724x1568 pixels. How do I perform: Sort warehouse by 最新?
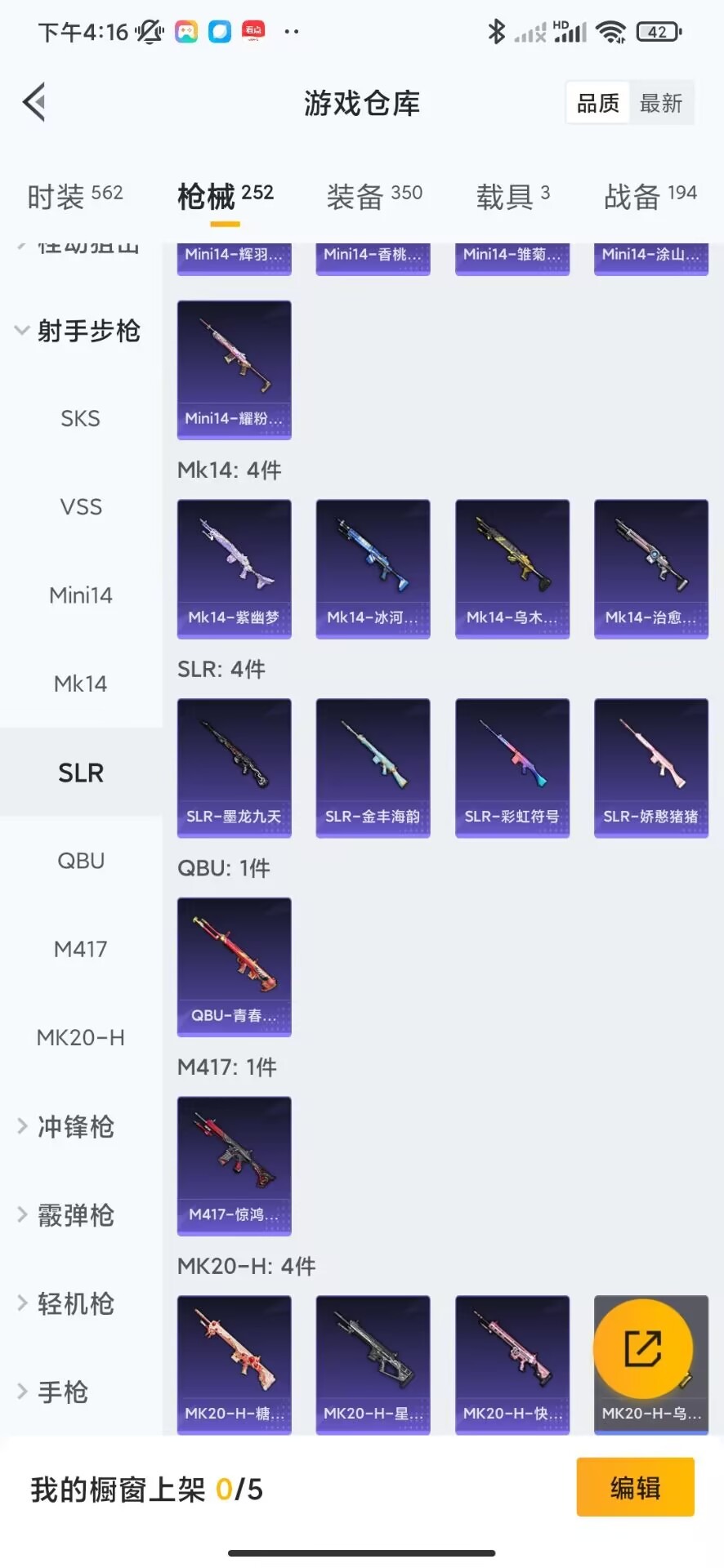point(660,103)
